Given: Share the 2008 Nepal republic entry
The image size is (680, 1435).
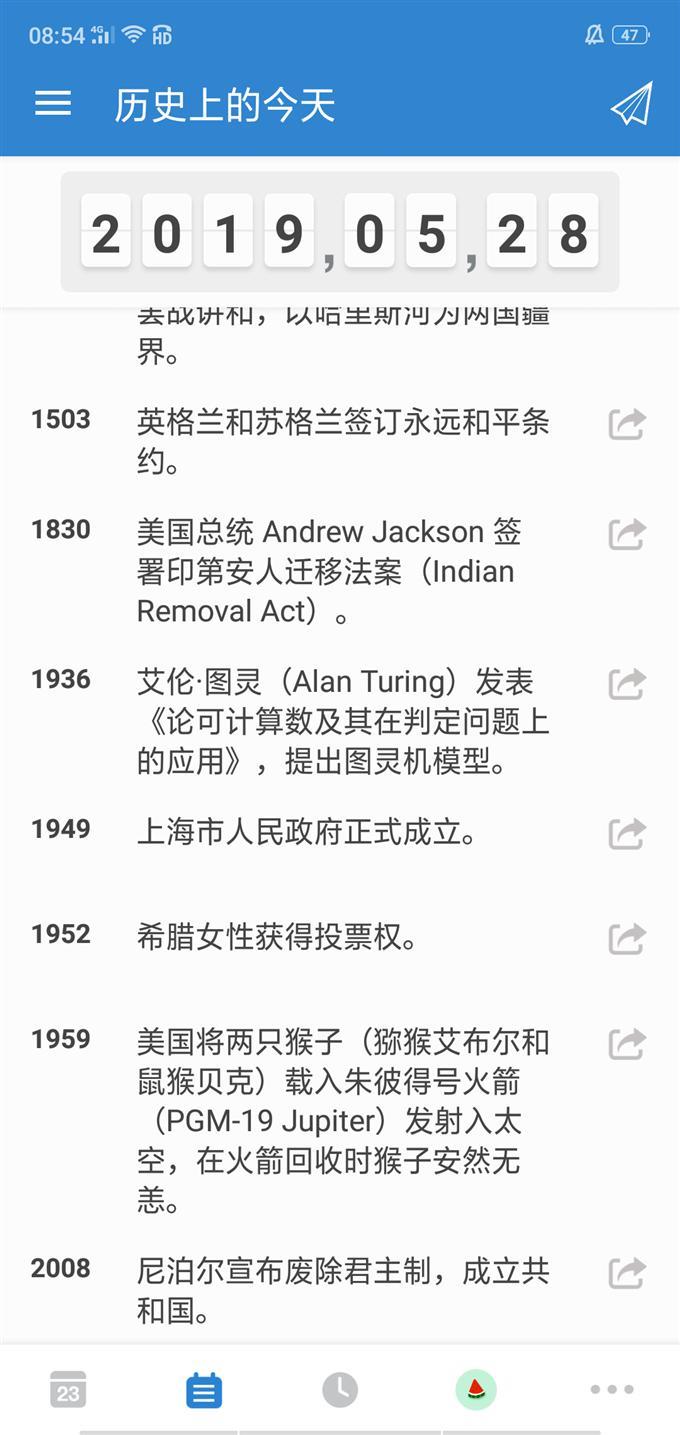Looking at the screenshot, I should pyautogui.click(x=627, y=1273).
